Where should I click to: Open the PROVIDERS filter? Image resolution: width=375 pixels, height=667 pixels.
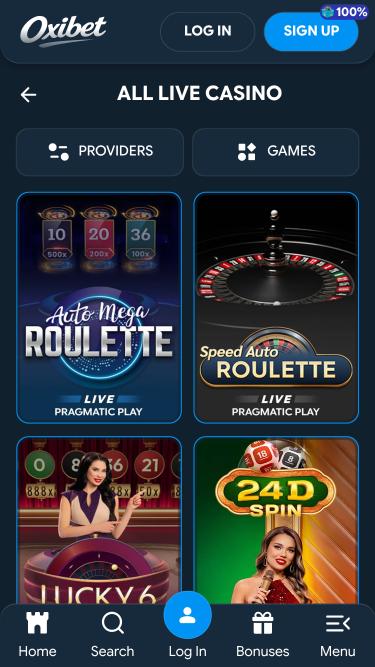[100, 152]
